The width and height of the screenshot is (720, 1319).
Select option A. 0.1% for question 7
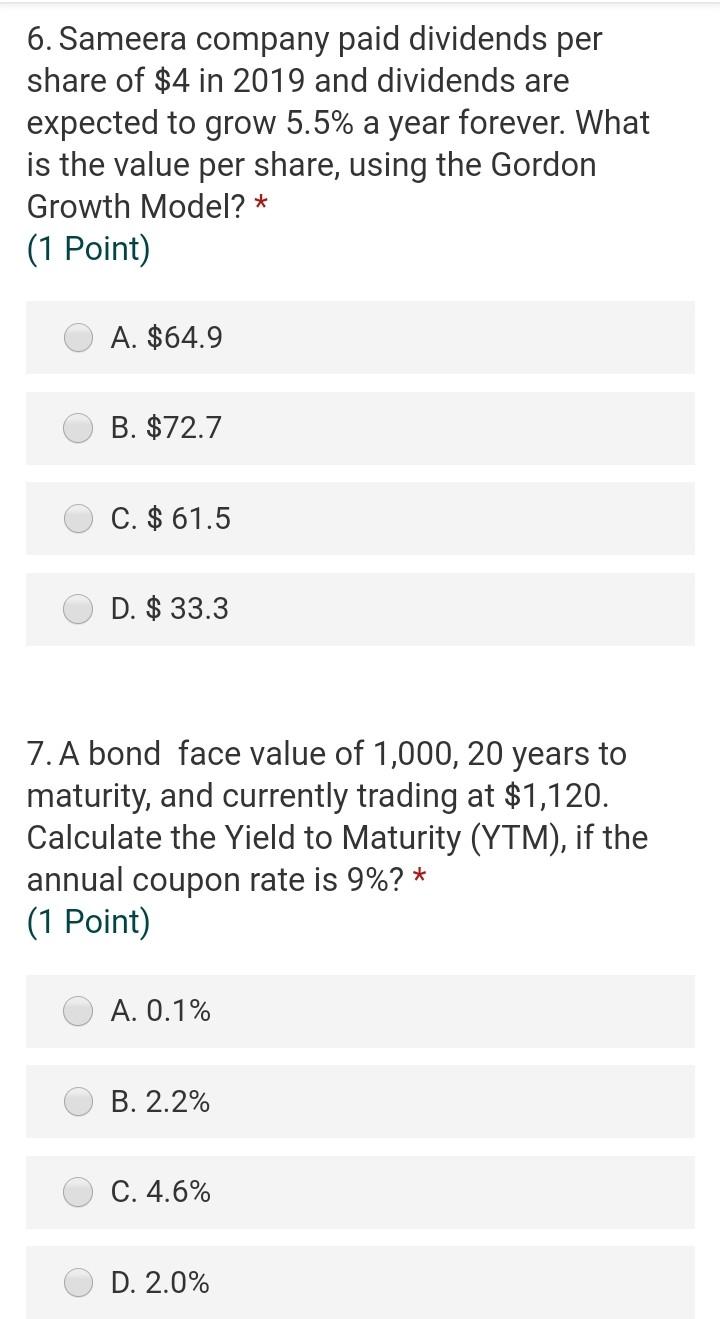click(76, 1012)
